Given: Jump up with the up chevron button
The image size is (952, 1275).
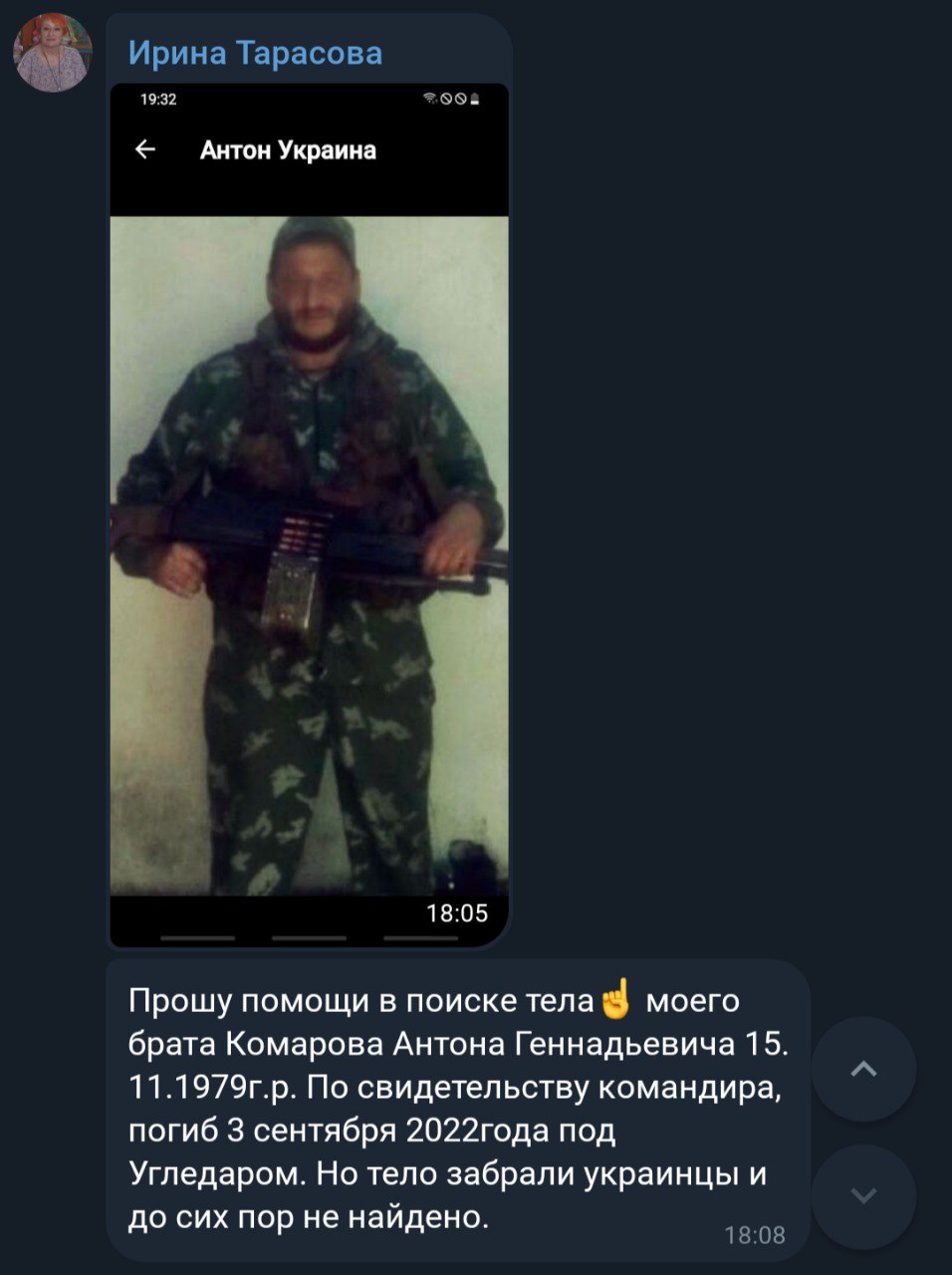Looking at the screenshot, I should click(x=863, y=1069).
